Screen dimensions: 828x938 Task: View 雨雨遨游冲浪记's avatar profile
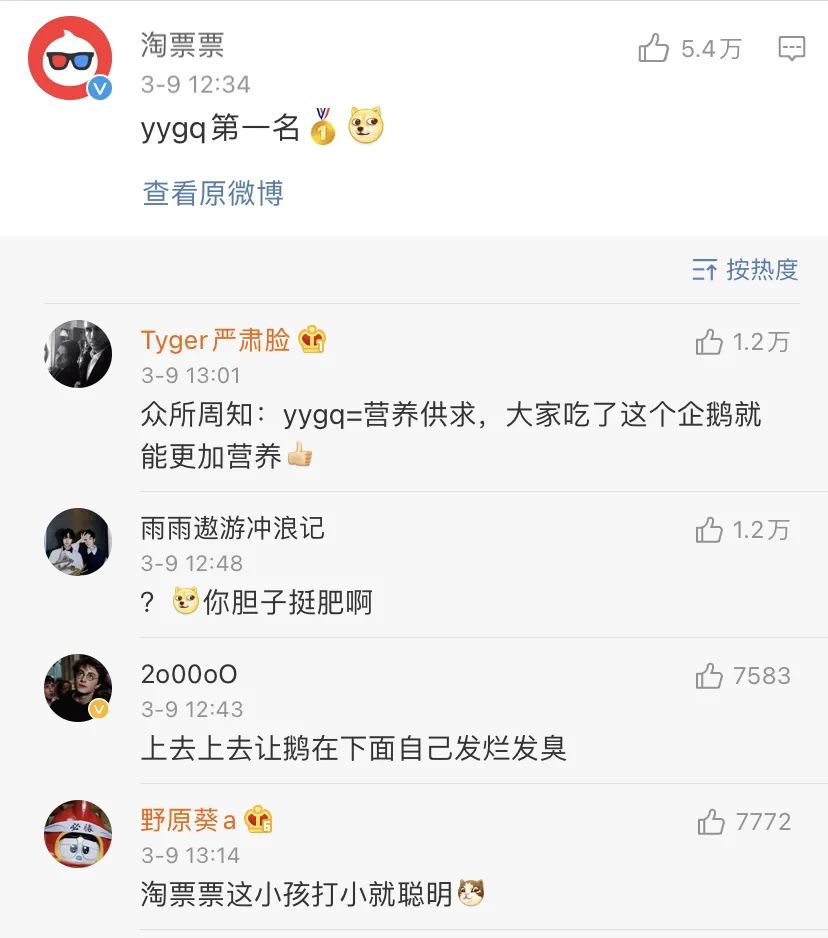click(78, 541)
